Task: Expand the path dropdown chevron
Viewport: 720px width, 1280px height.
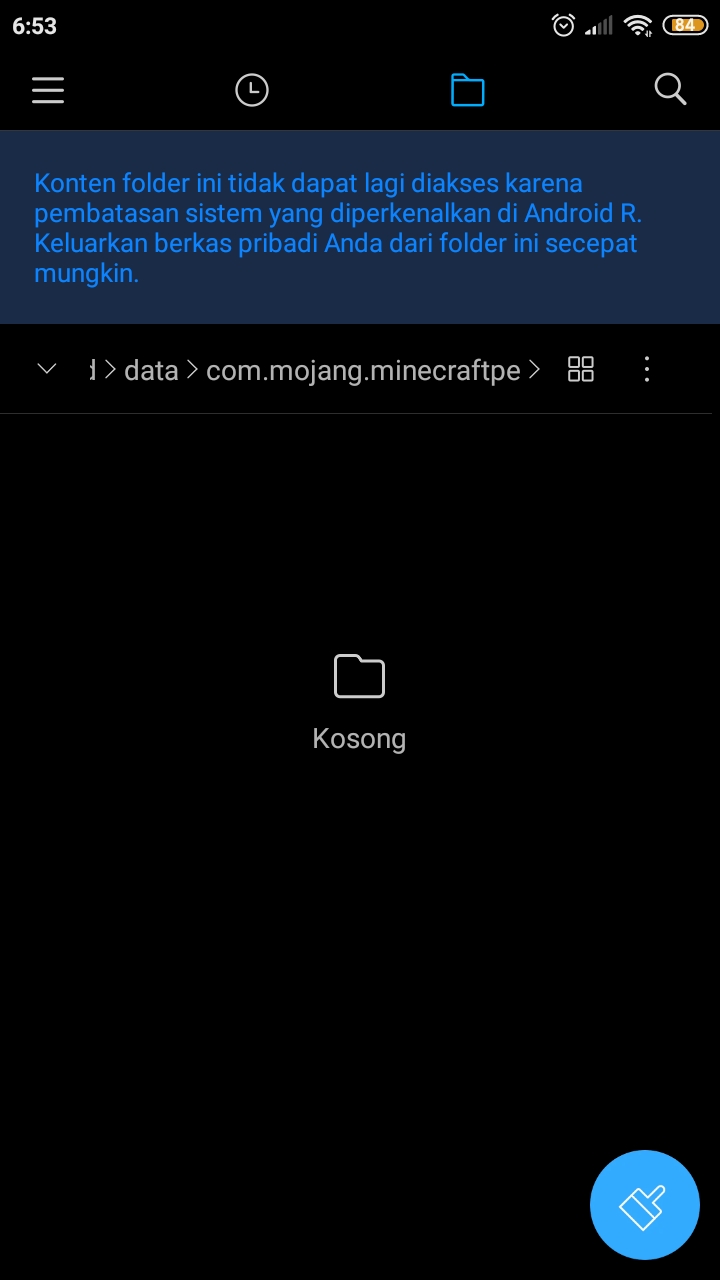Action: click(x=46, y=369)
